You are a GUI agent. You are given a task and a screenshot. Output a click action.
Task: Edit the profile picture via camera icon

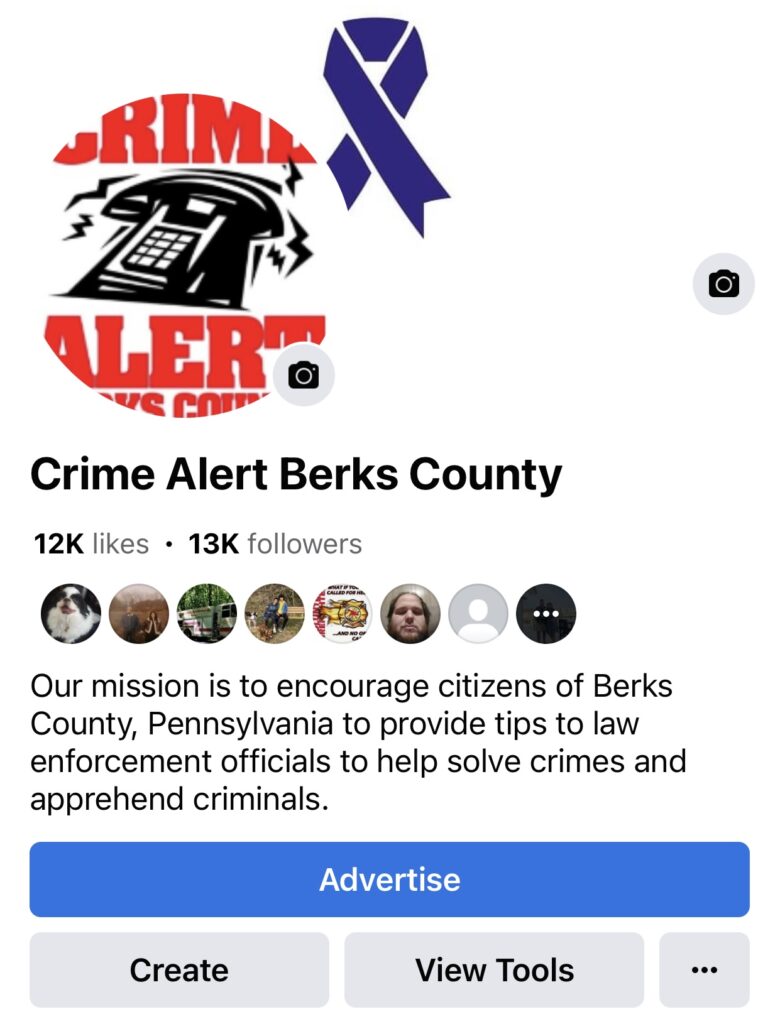(x=303, y=375)
